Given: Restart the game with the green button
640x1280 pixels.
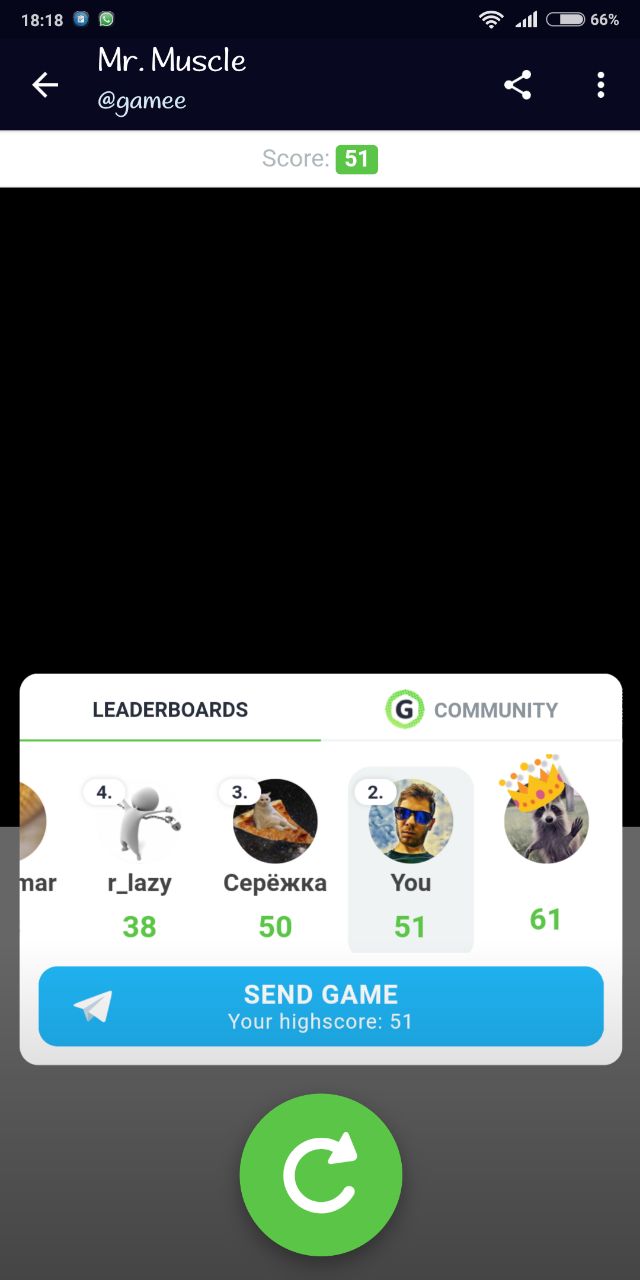Looking at the screenshot, I should click(321, 1175).
